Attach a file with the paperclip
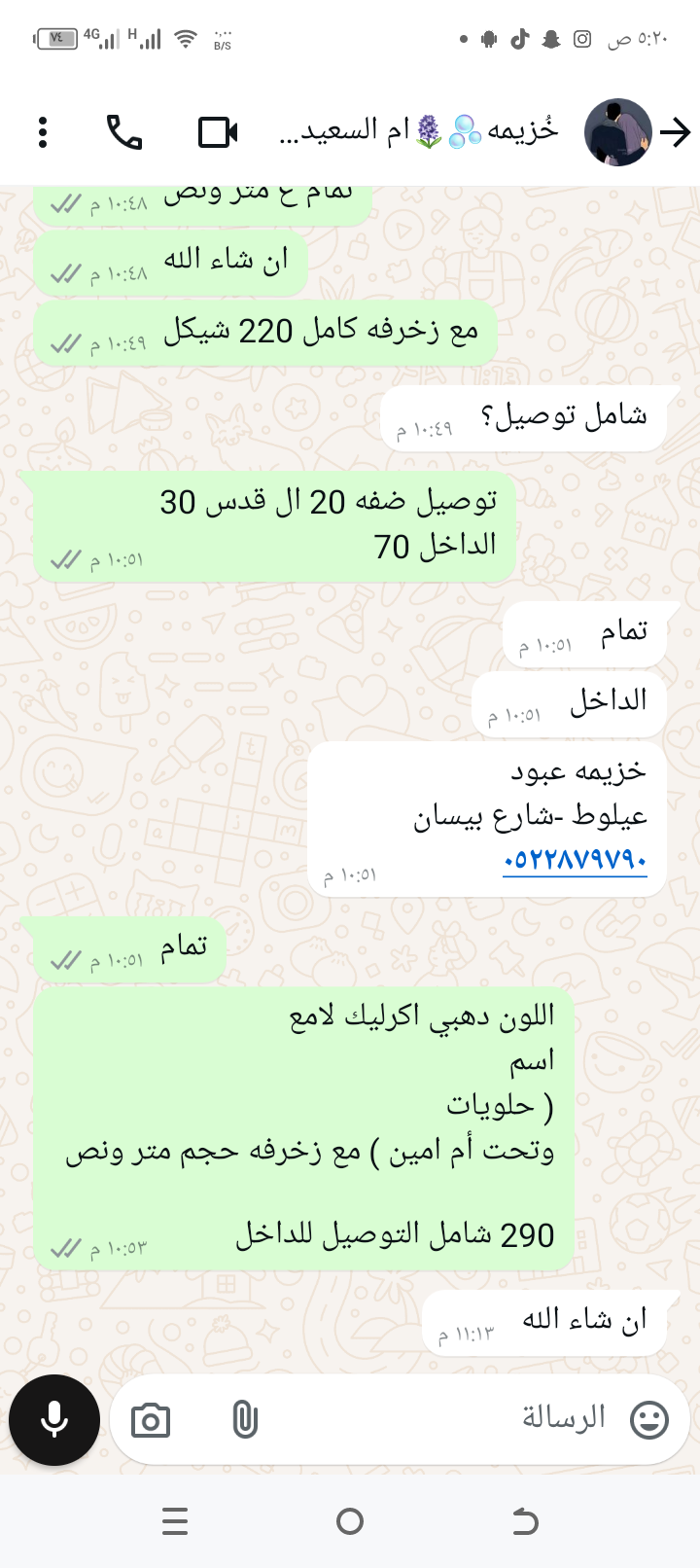 pyautogui.click(x=245, y=1420)
